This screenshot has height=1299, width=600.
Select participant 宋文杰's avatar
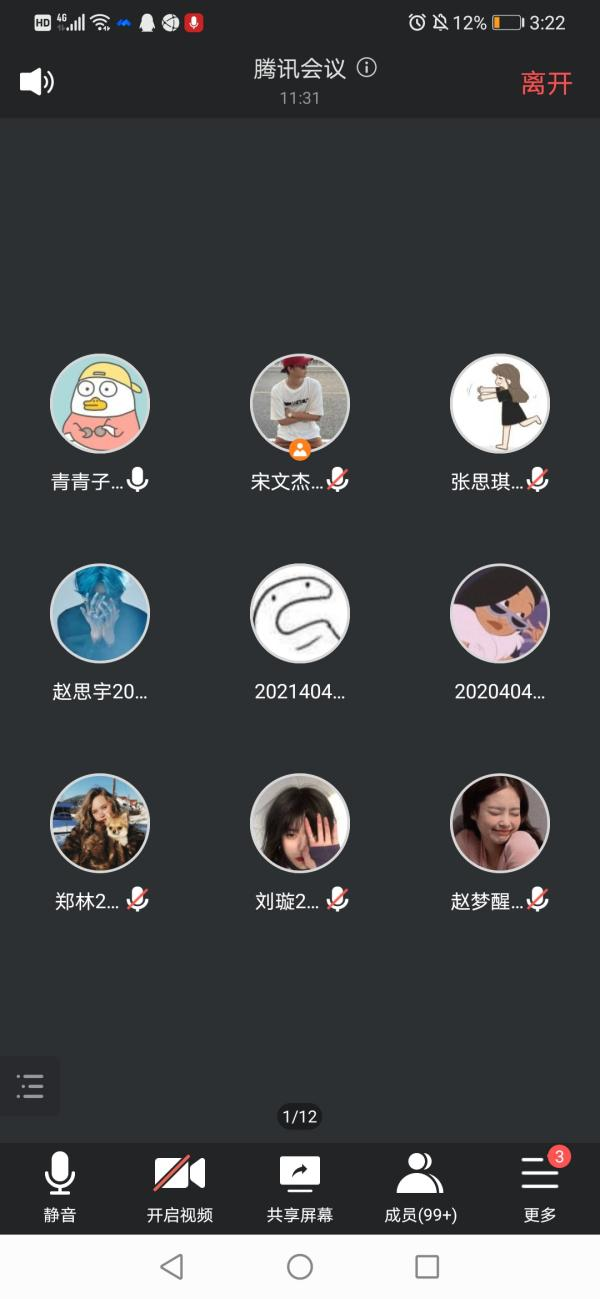[x=300, y=404]
